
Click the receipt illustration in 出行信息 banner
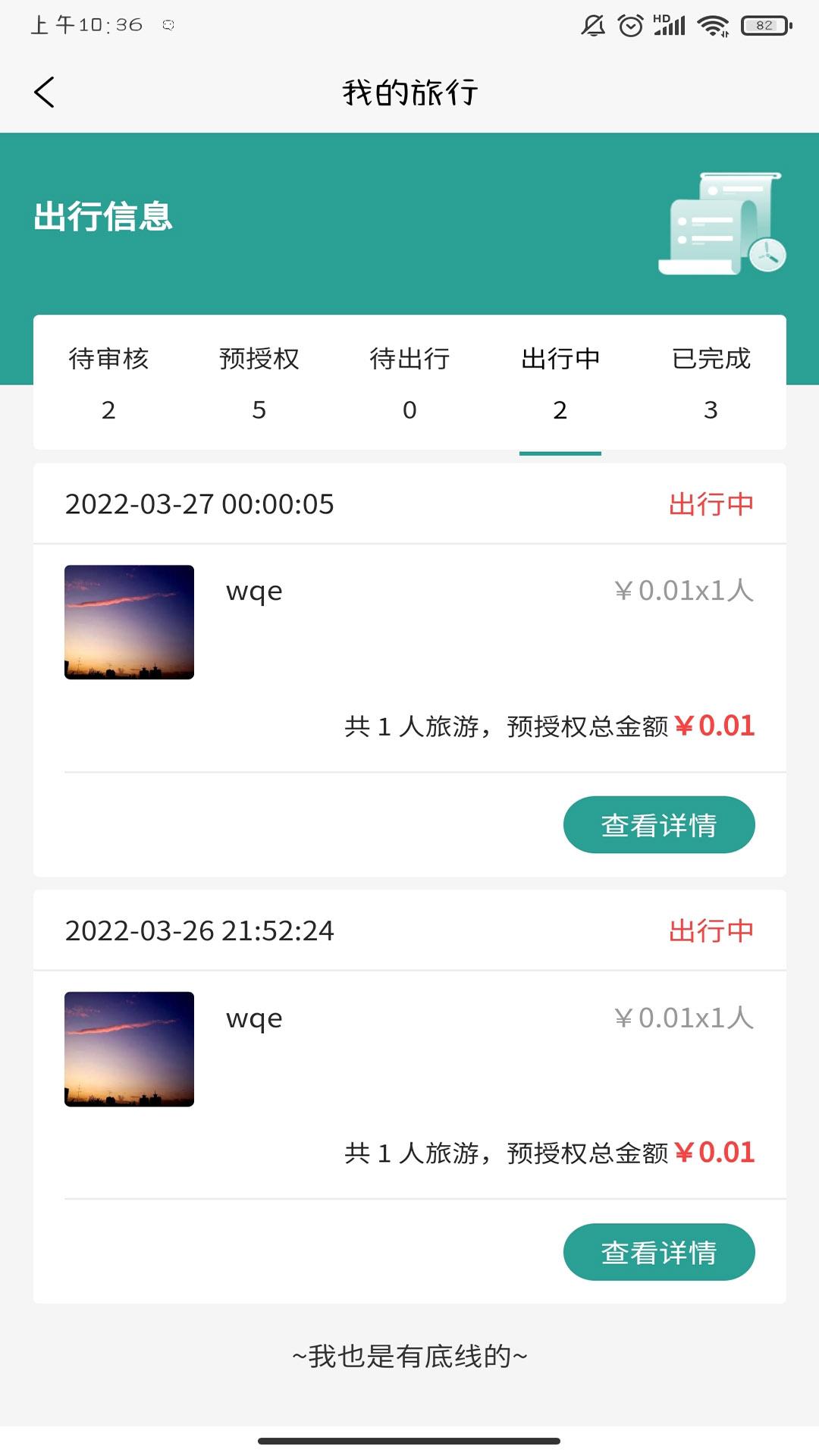(x=719, y=224)
